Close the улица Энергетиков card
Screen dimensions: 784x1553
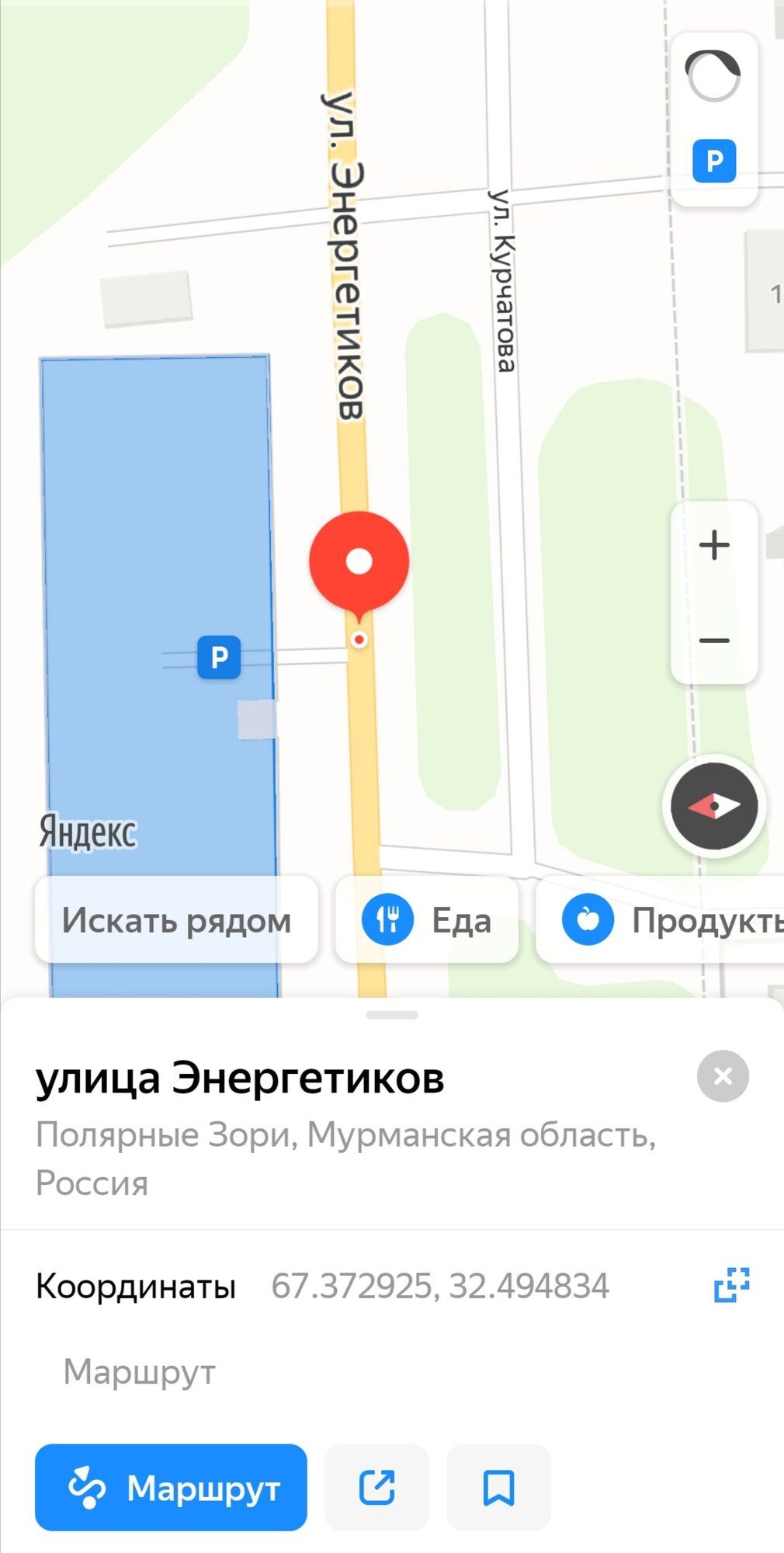(723, 1076)
